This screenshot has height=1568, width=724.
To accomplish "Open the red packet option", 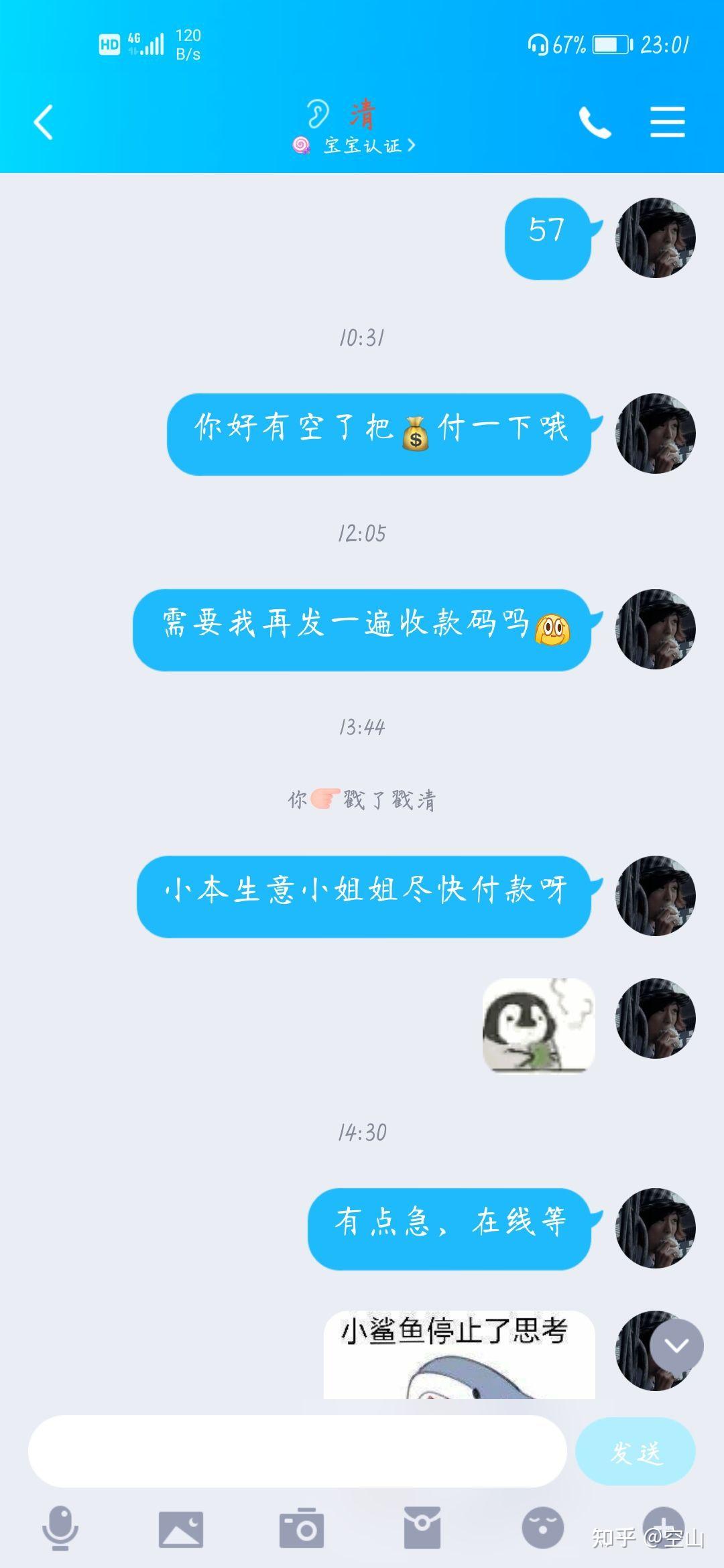I will click(x=422, y=1528).
